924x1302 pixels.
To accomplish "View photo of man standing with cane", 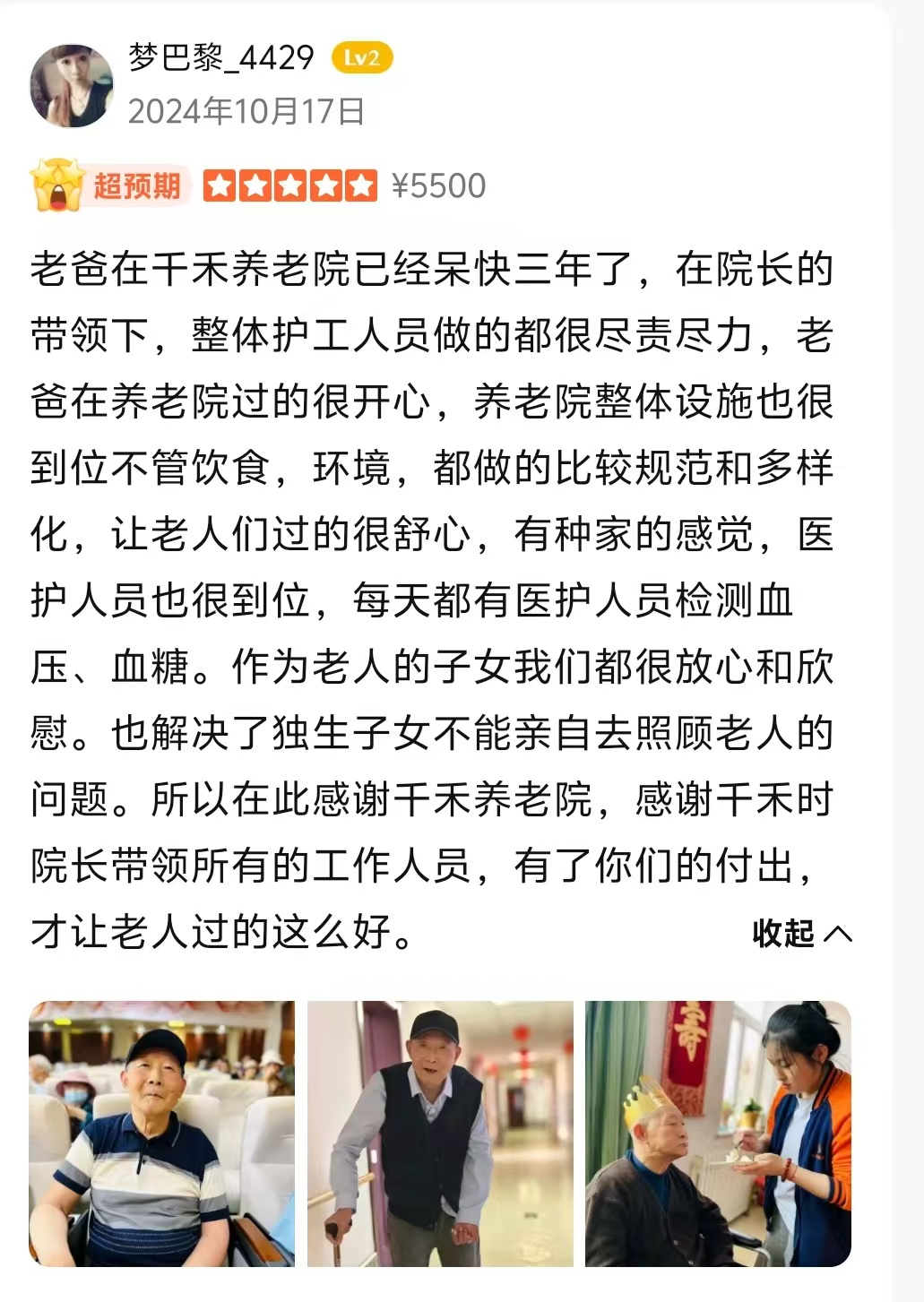I will pos(440,1134).
